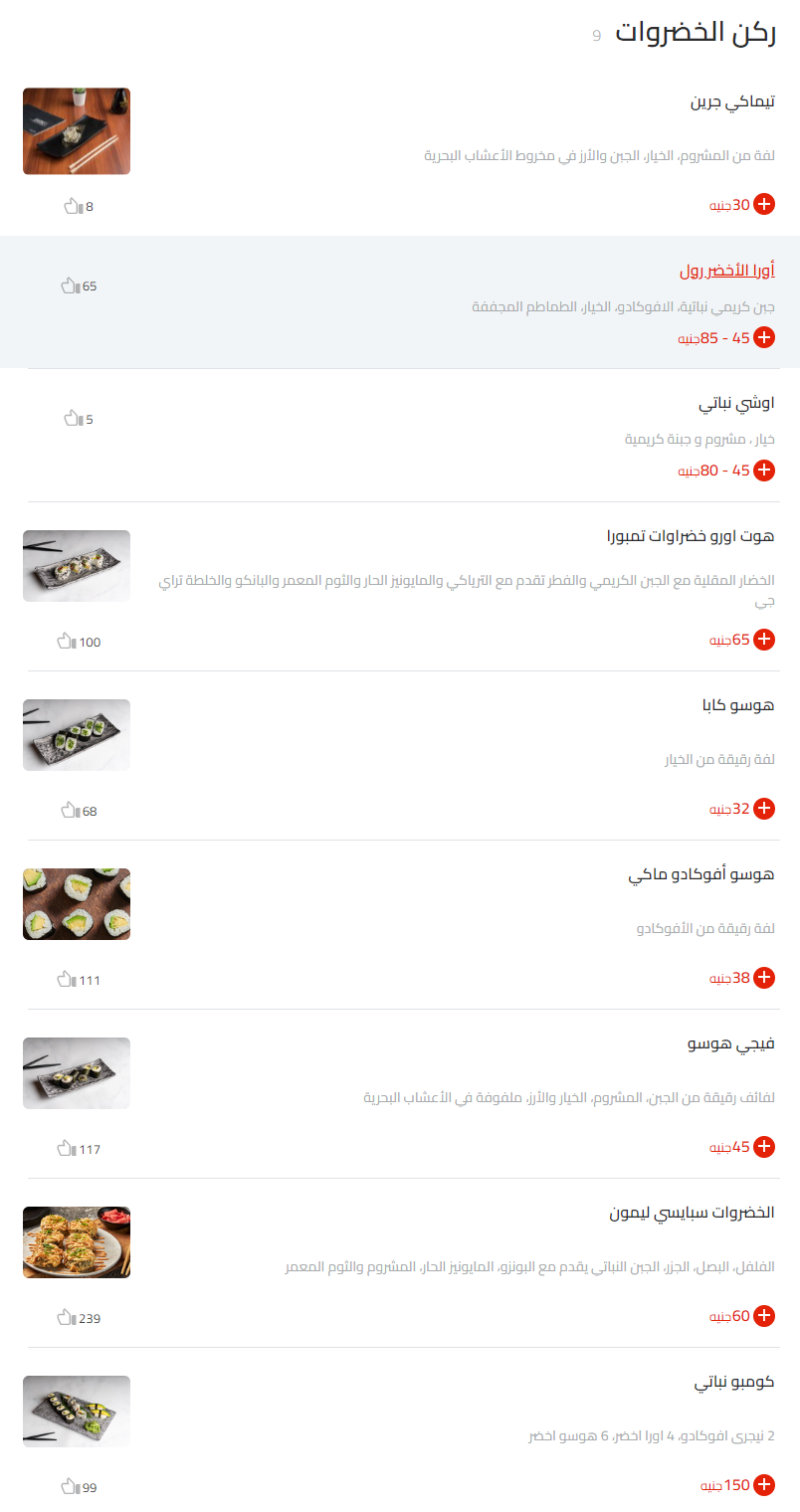Add هوسو كابا to the order
This screenshot has width=800, height=1512.
coord(764,809)
